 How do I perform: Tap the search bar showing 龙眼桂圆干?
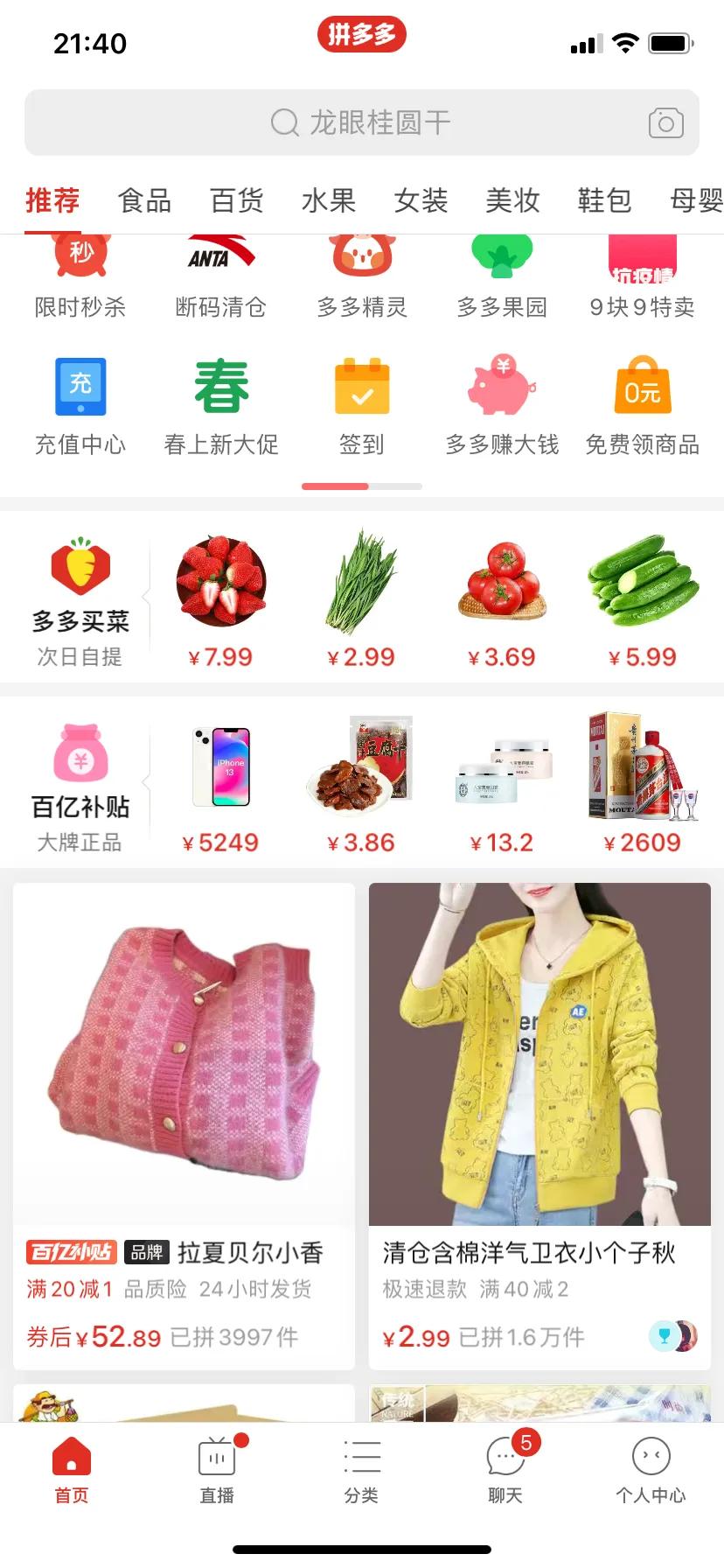(362, 122)
